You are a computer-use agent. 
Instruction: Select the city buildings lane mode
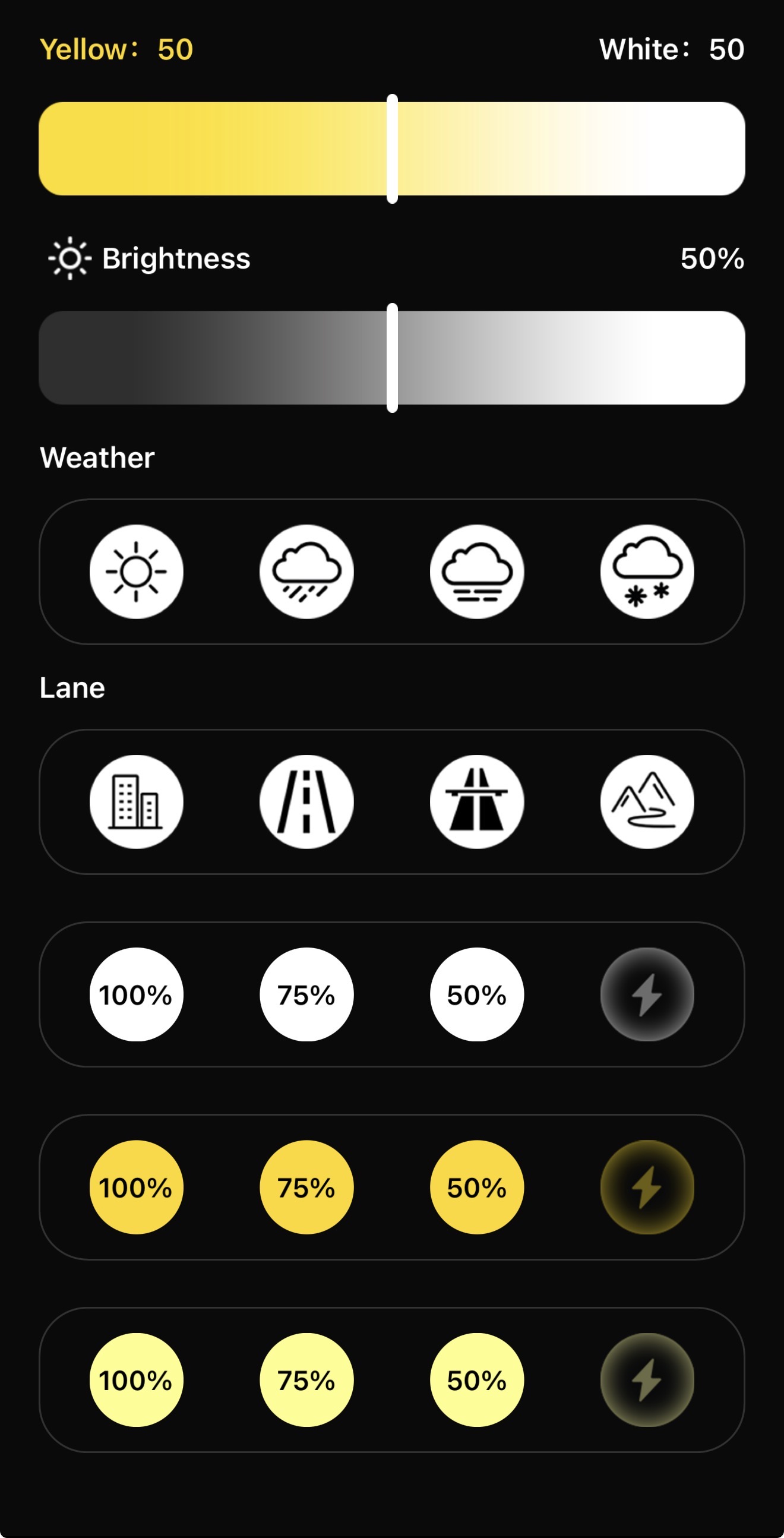136,801
